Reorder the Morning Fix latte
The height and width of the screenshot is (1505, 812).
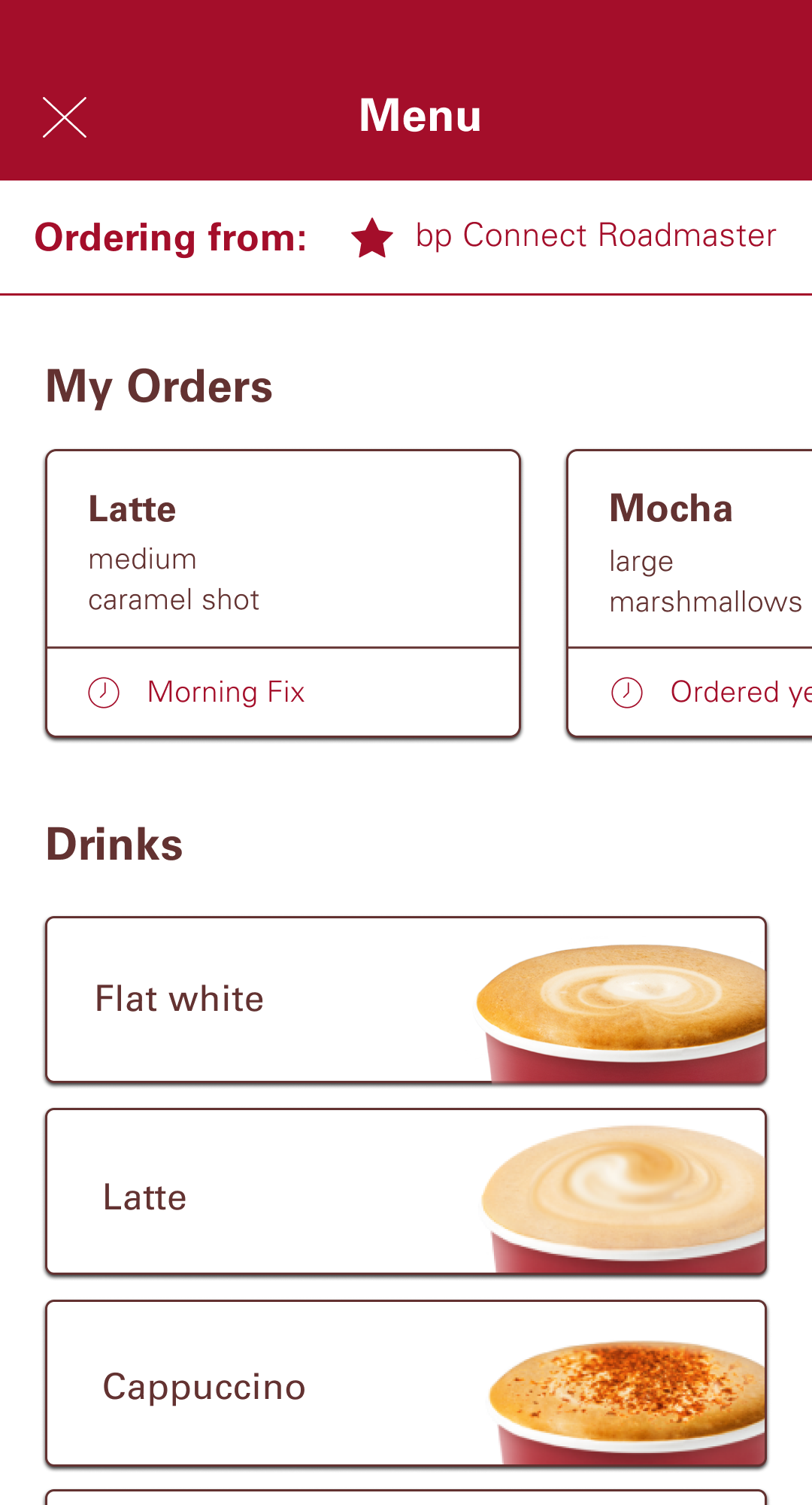283,593
